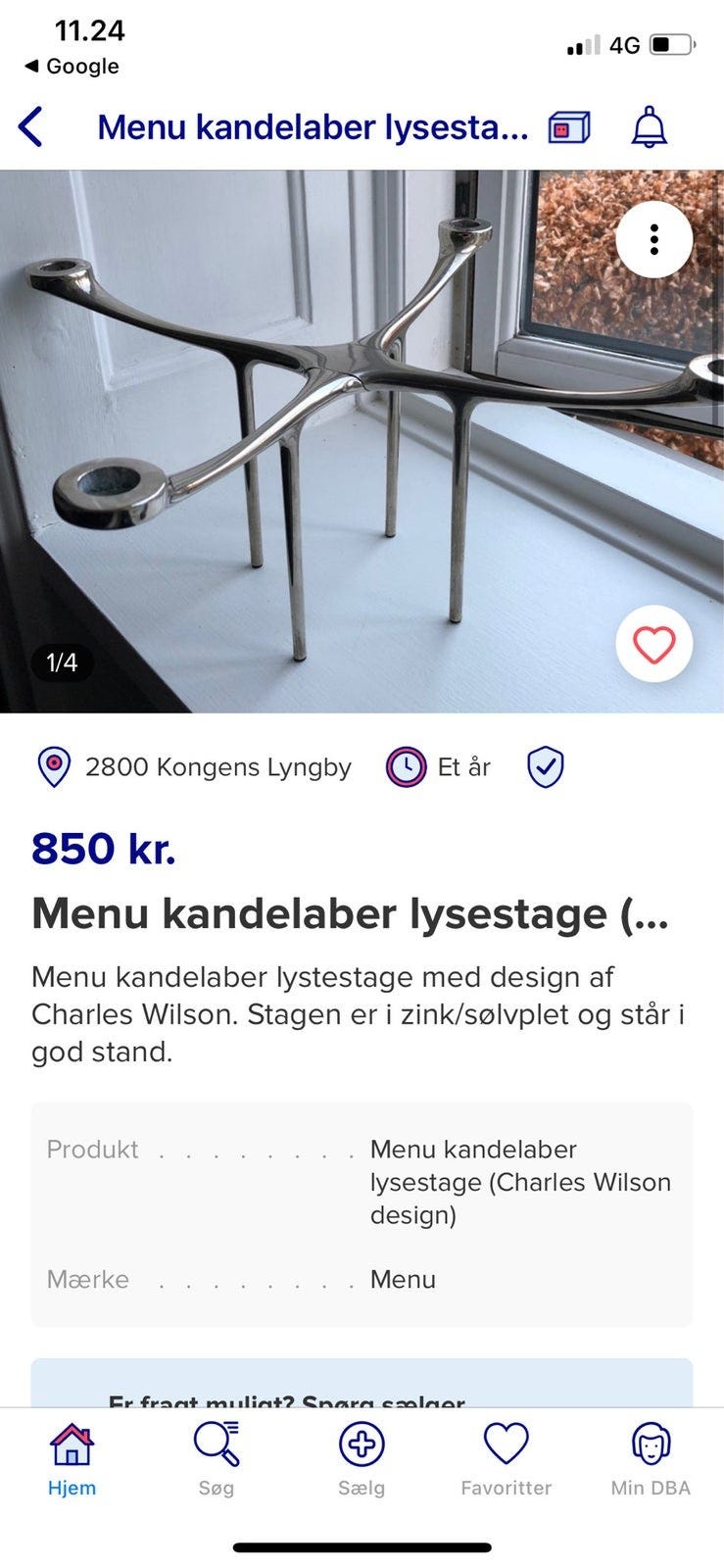This screenshot has width=724, height=1568.
Task: Tap the box icon in header
Action: pos(569,127)
